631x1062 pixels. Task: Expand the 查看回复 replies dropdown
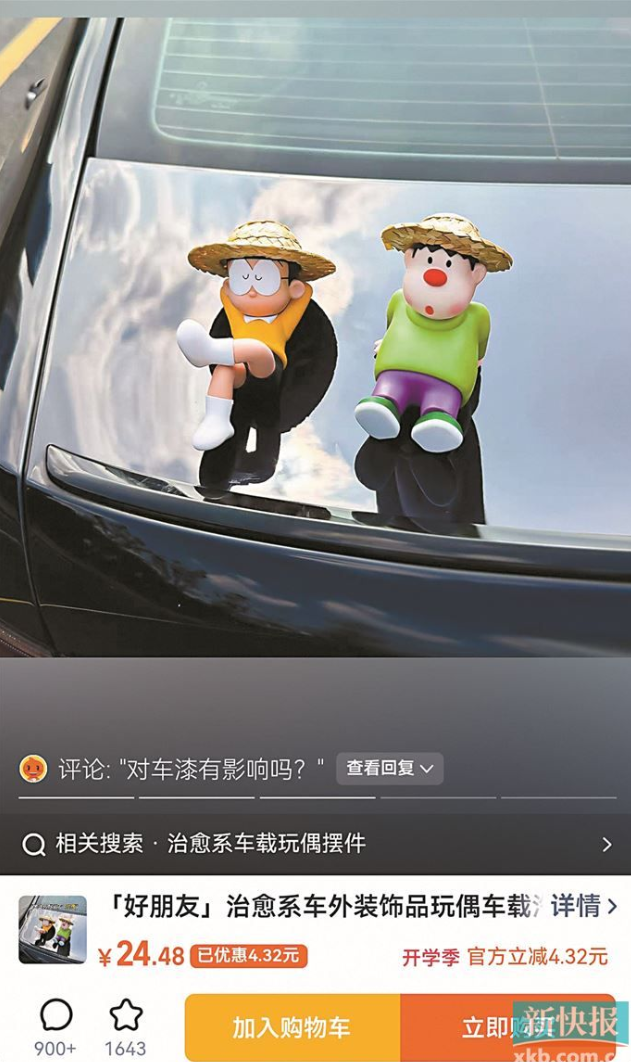(x=390, y=768)
